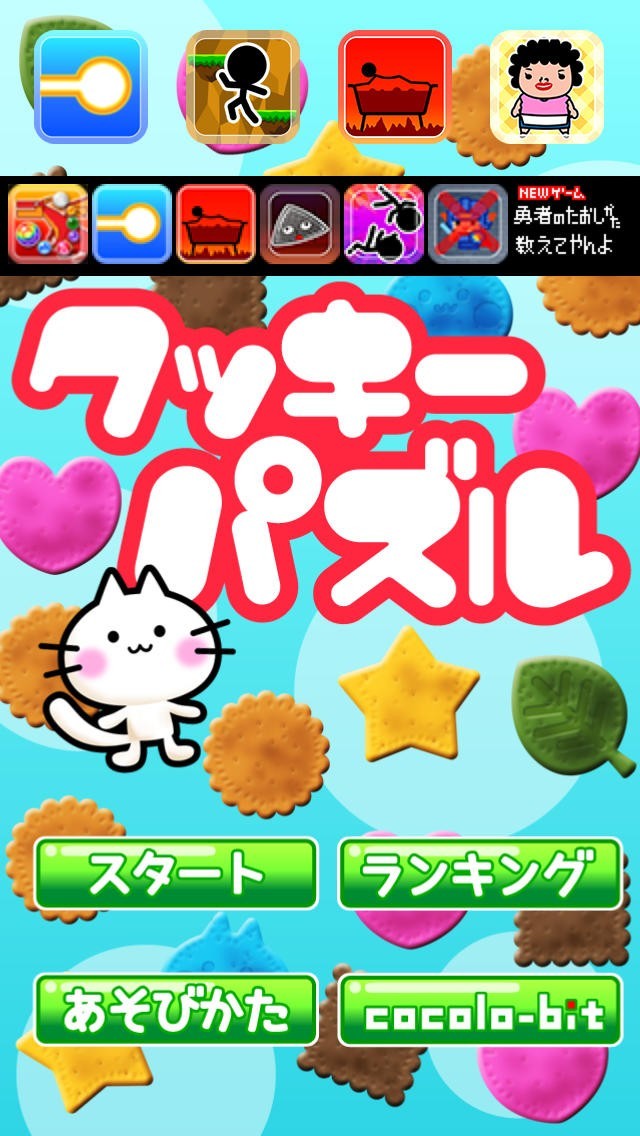Open the cocolo-bit developer page

(480, 1010)
